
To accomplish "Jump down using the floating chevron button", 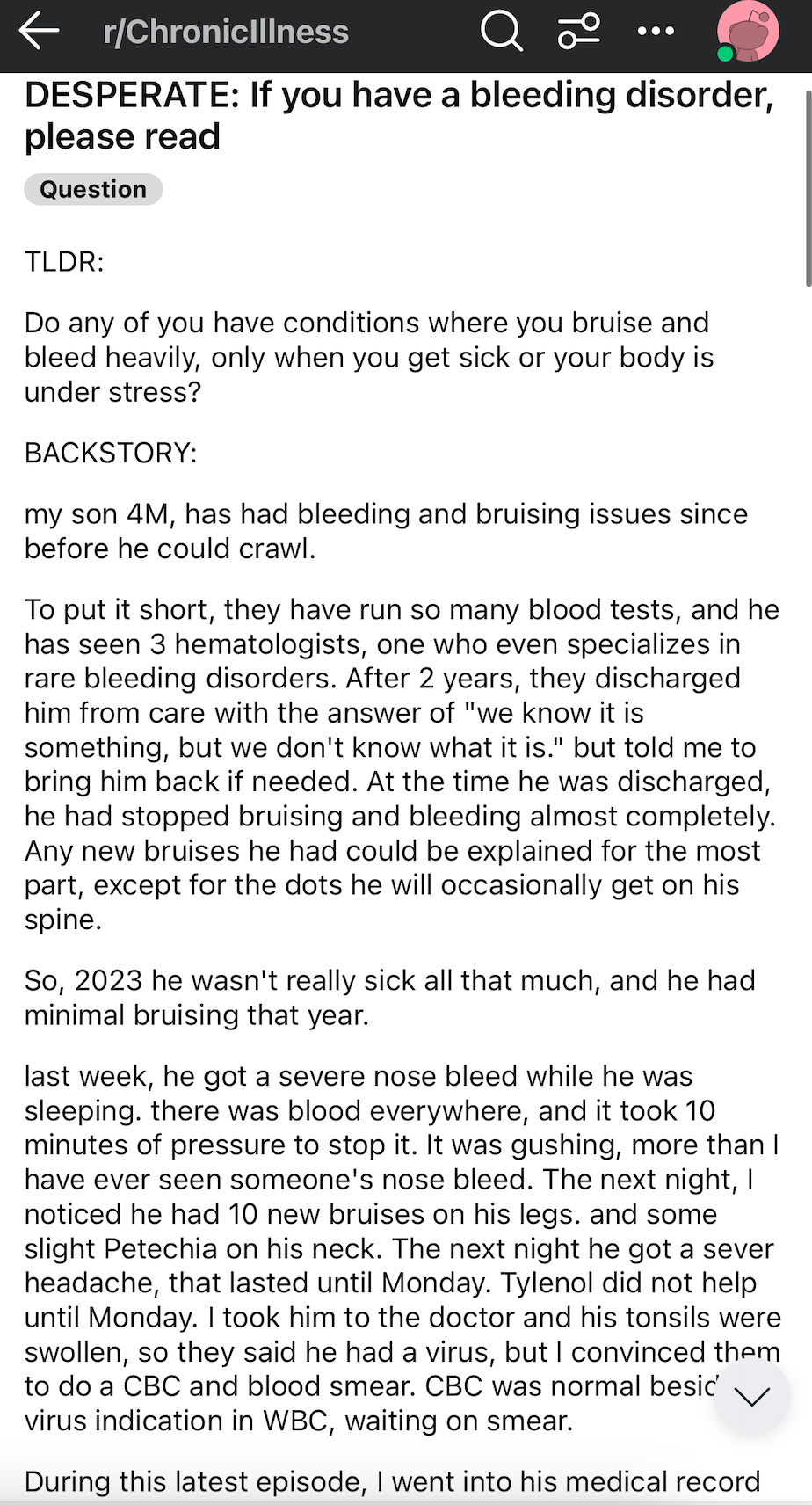I will point(751,1396).
